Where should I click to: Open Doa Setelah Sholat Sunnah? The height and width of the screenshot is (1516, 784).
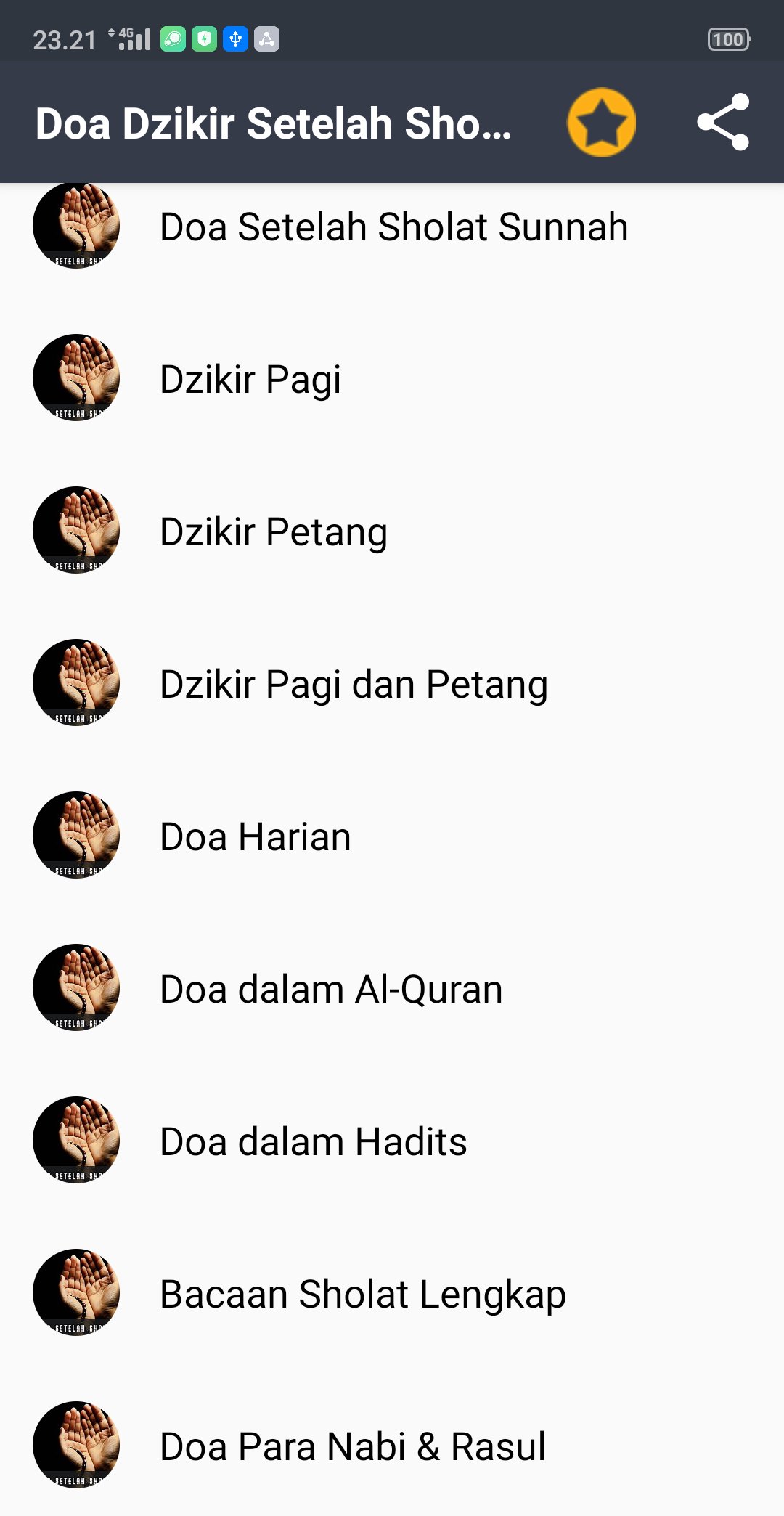(x=393, y=225)
